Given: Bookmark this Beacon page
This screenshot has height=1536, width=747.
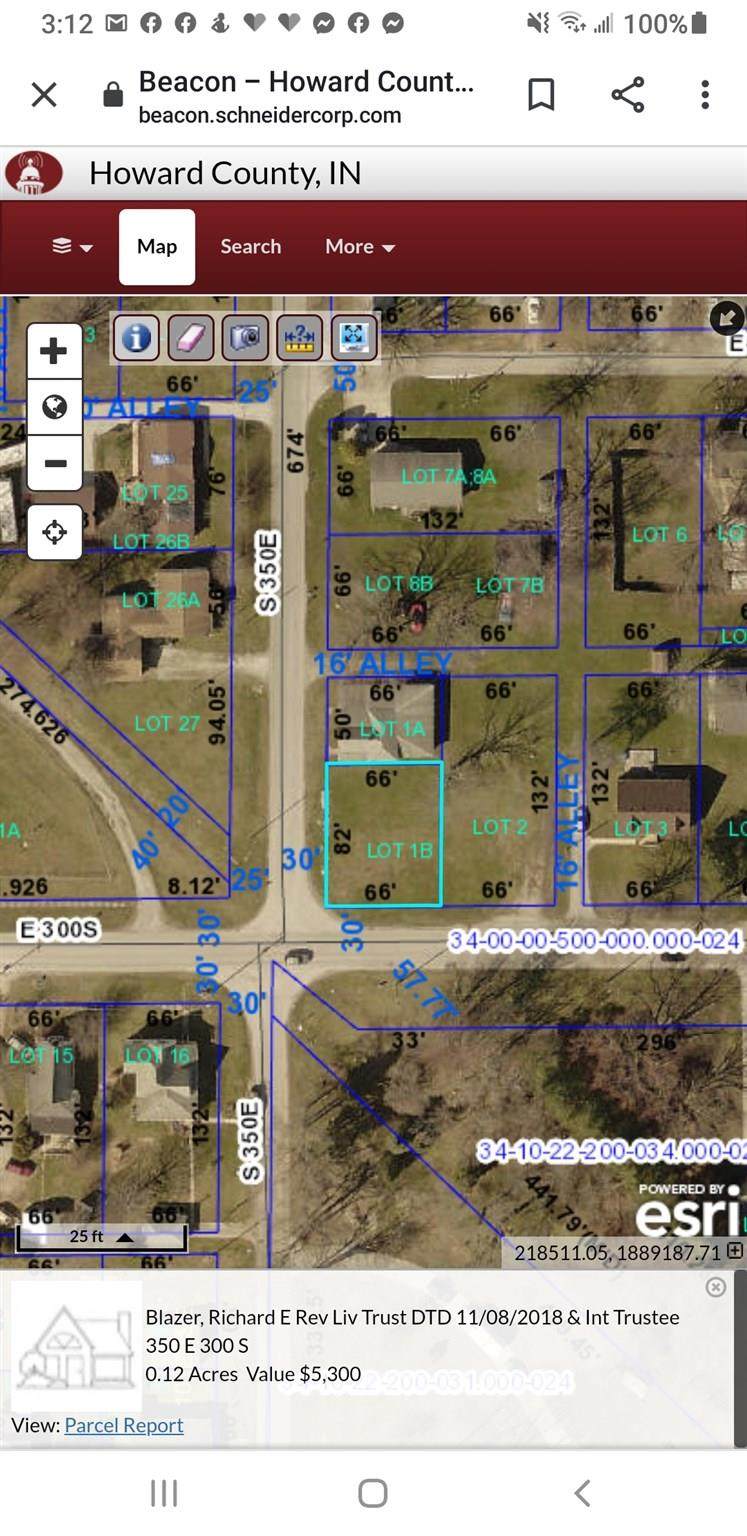Looking at the screenshot, I should [541, 95].
